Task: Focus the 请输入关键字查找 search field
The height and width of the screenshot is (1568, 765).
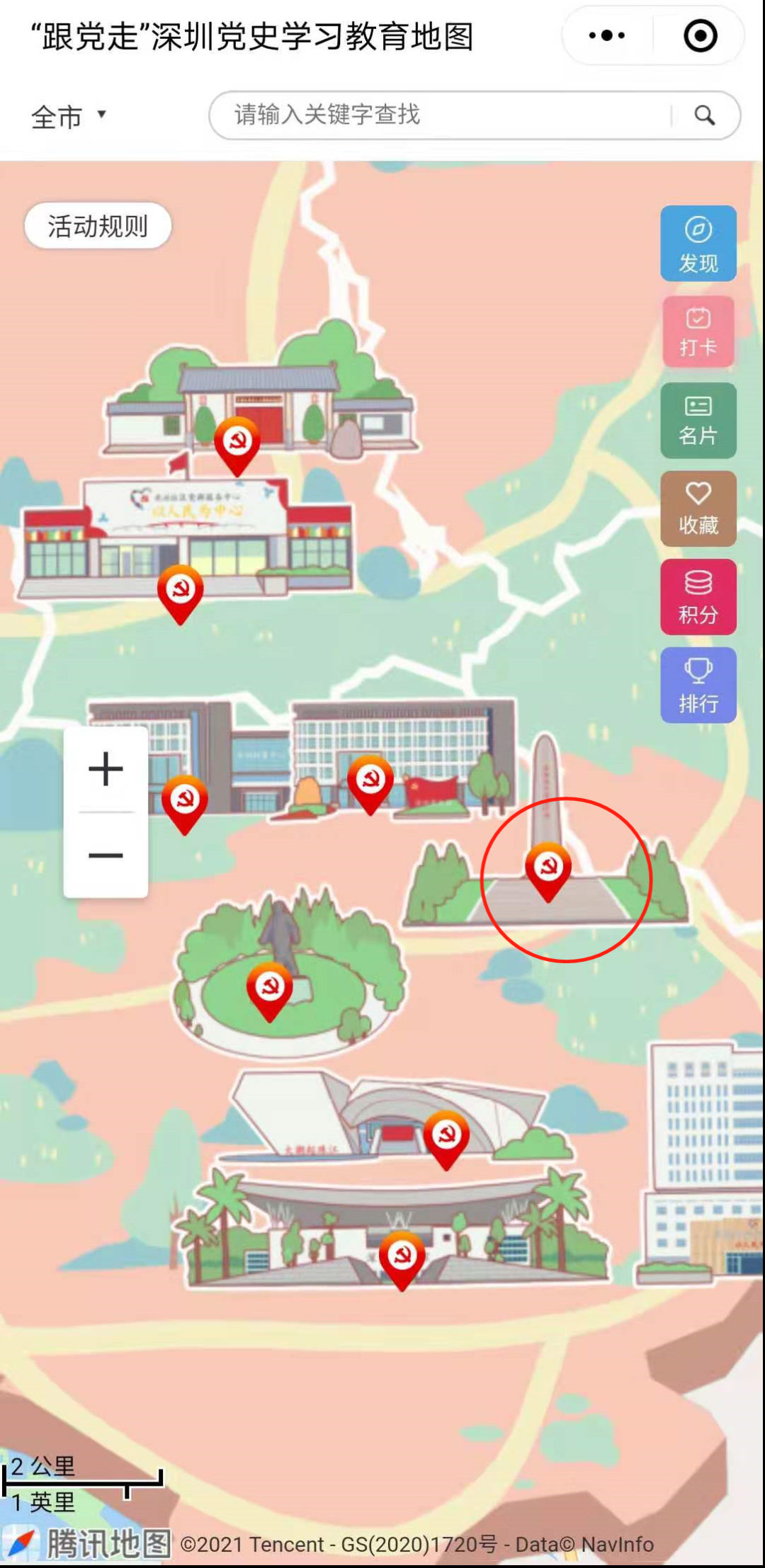Action: pyautogui.click(x=439, y=115)
